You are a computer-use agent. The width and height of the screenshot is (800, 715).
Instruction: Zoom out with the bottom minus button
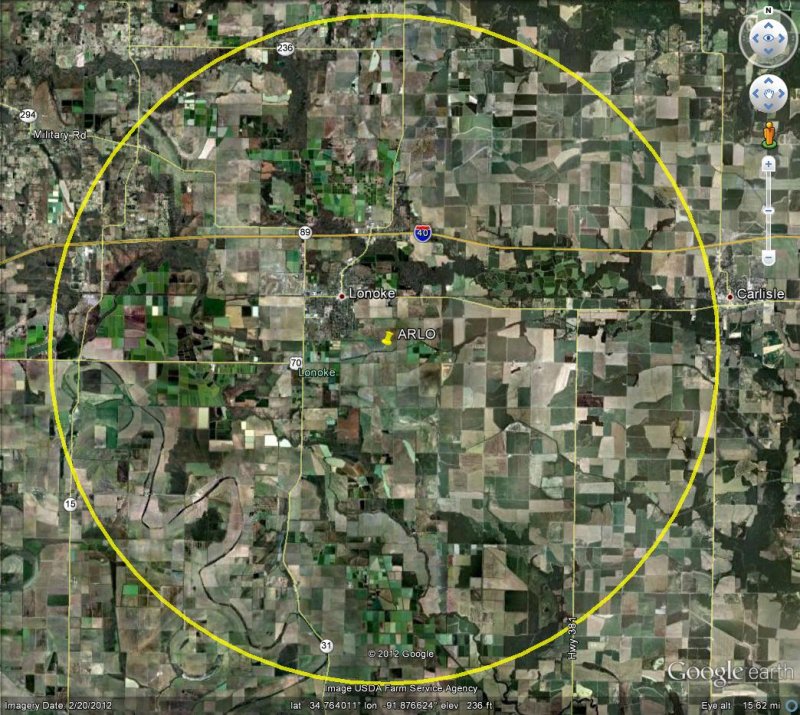768,258
